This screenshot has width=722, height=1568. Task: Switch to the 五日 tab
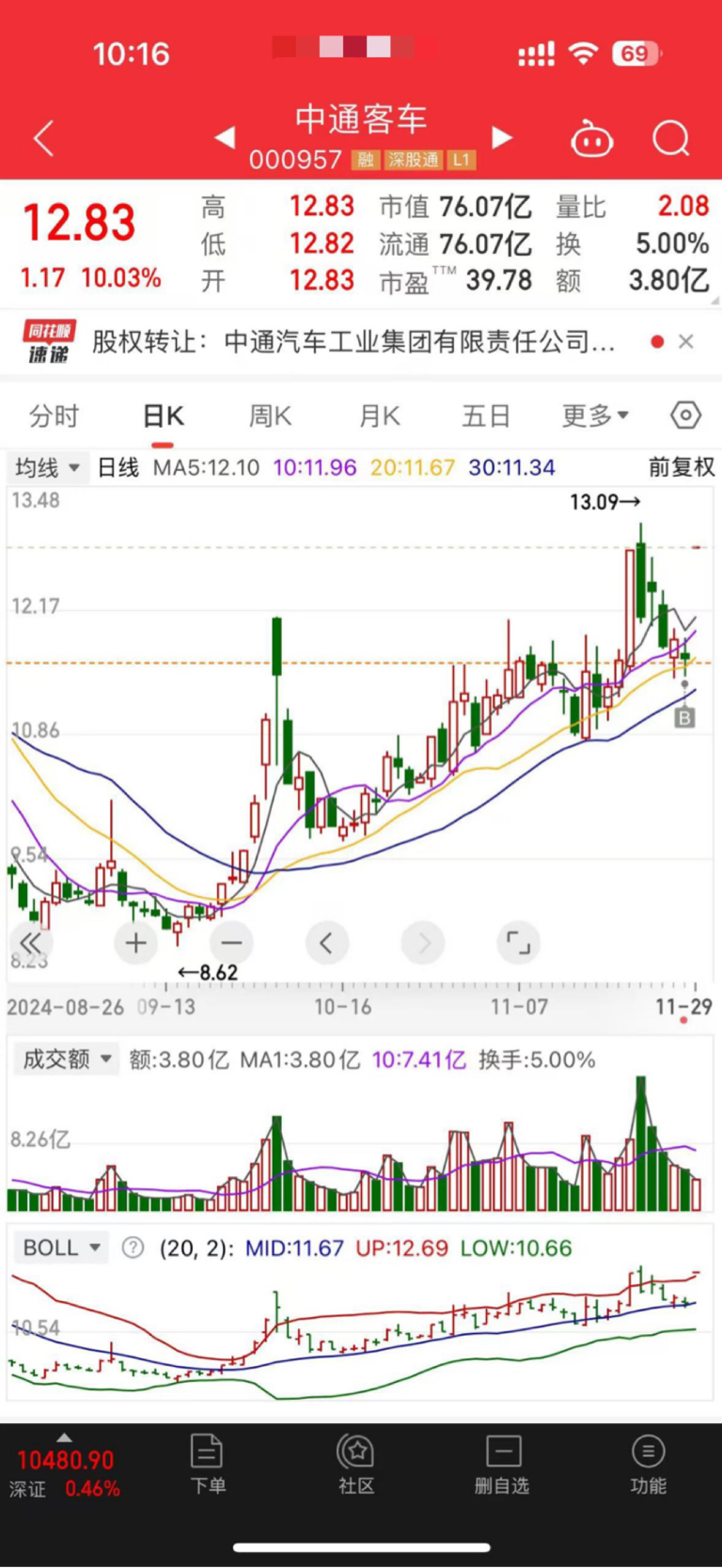486,416
